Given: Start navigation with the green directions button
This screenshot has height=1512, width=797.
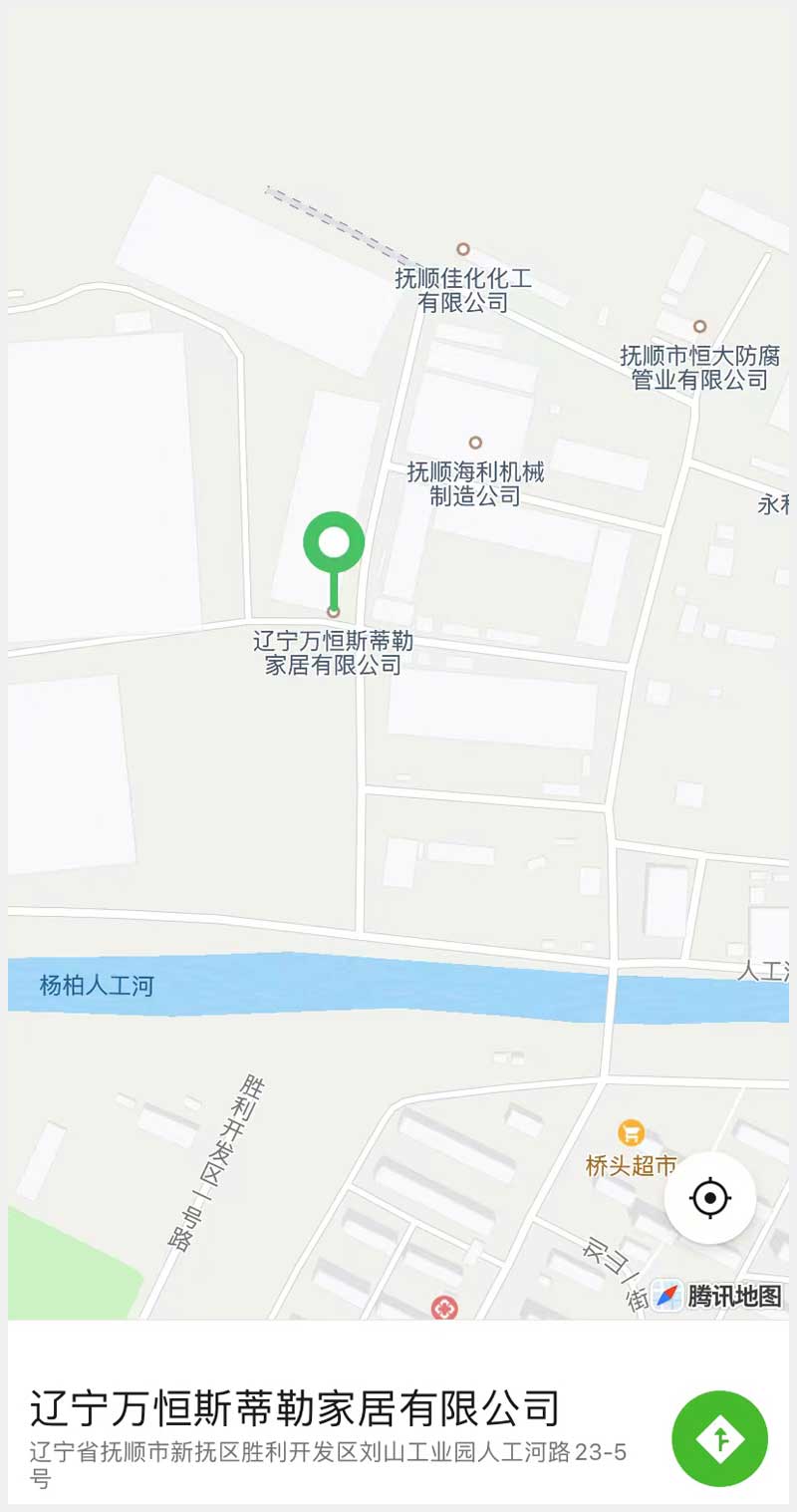Looking at the screenshot, I should [719, 1437].
